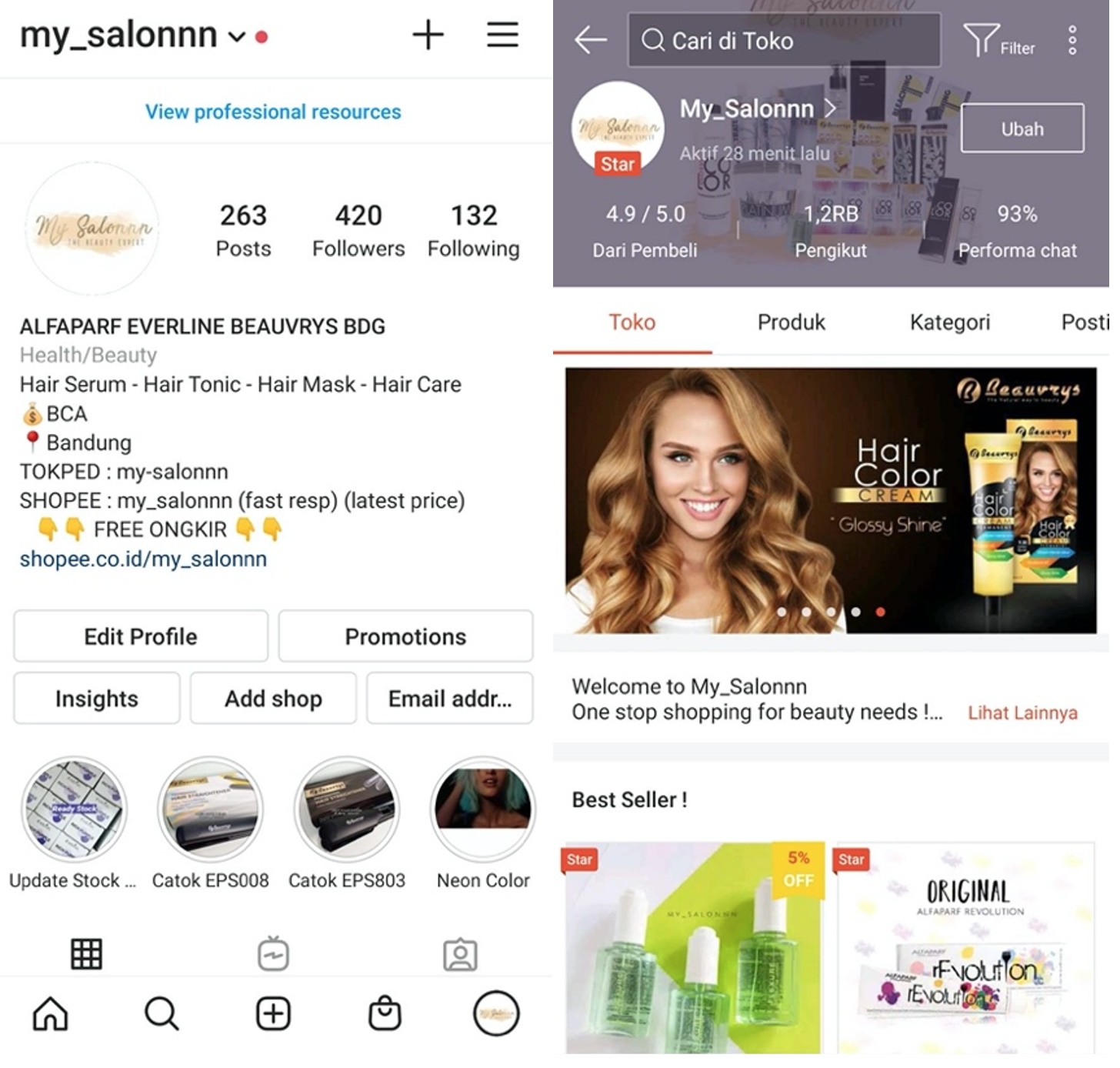This screenshot has width=1120, height=1068.
Task: Open the Instagram hamburger menu
Action: 502,35
